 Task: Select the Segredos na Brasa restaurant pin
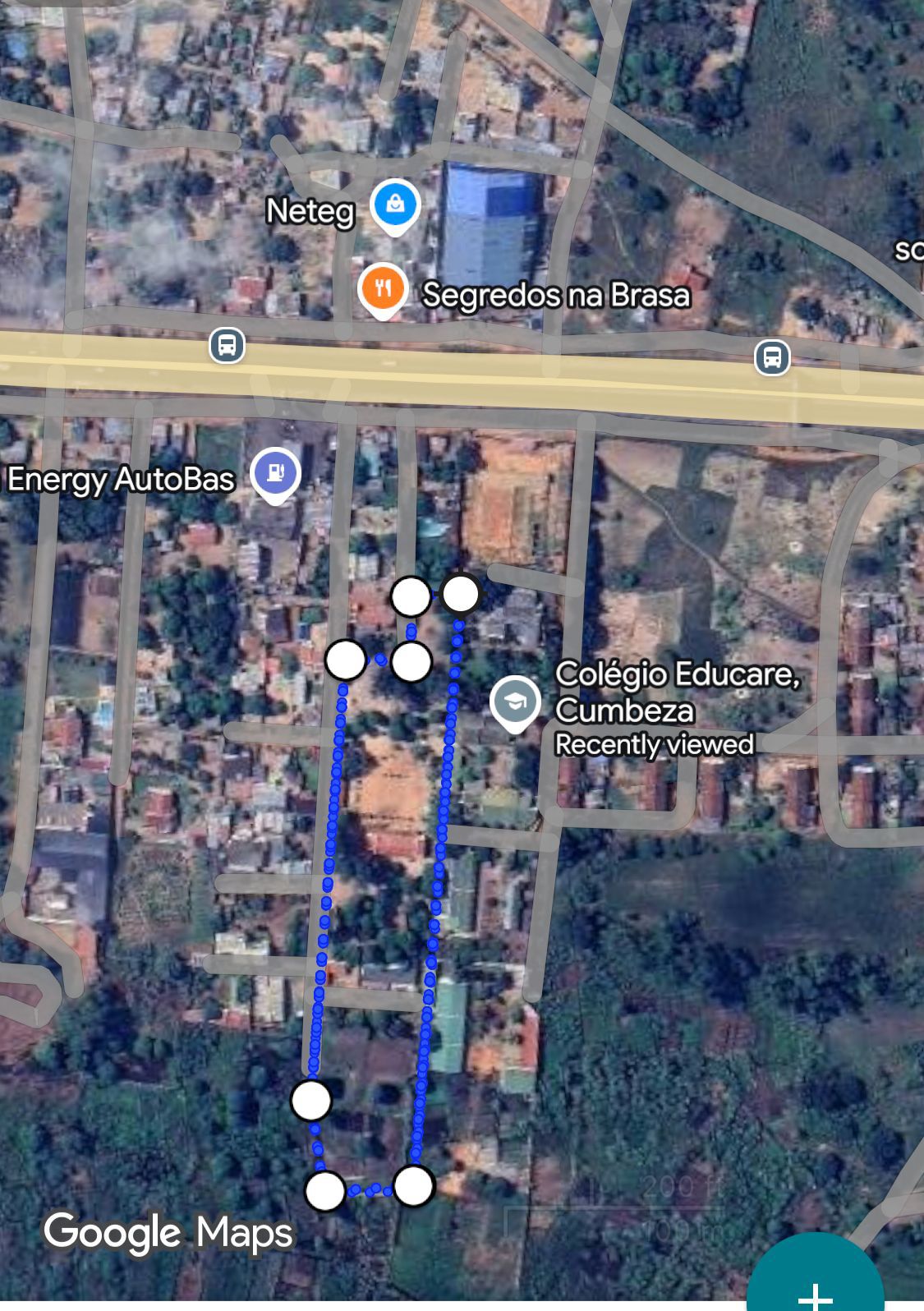(383, 289)
